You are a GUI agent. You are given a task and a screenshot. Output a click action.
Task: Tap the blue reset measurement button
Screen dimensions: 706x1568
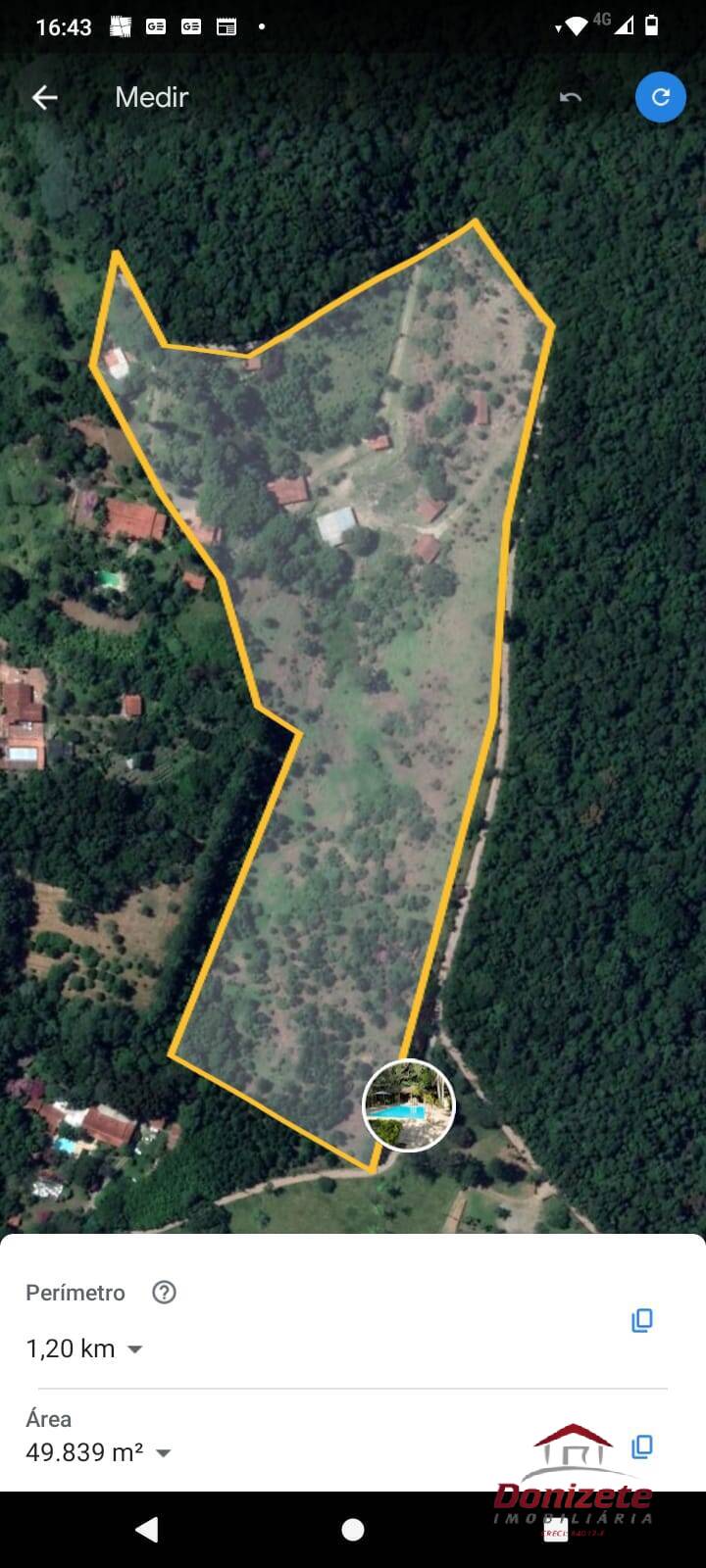(x=660, y=97)
